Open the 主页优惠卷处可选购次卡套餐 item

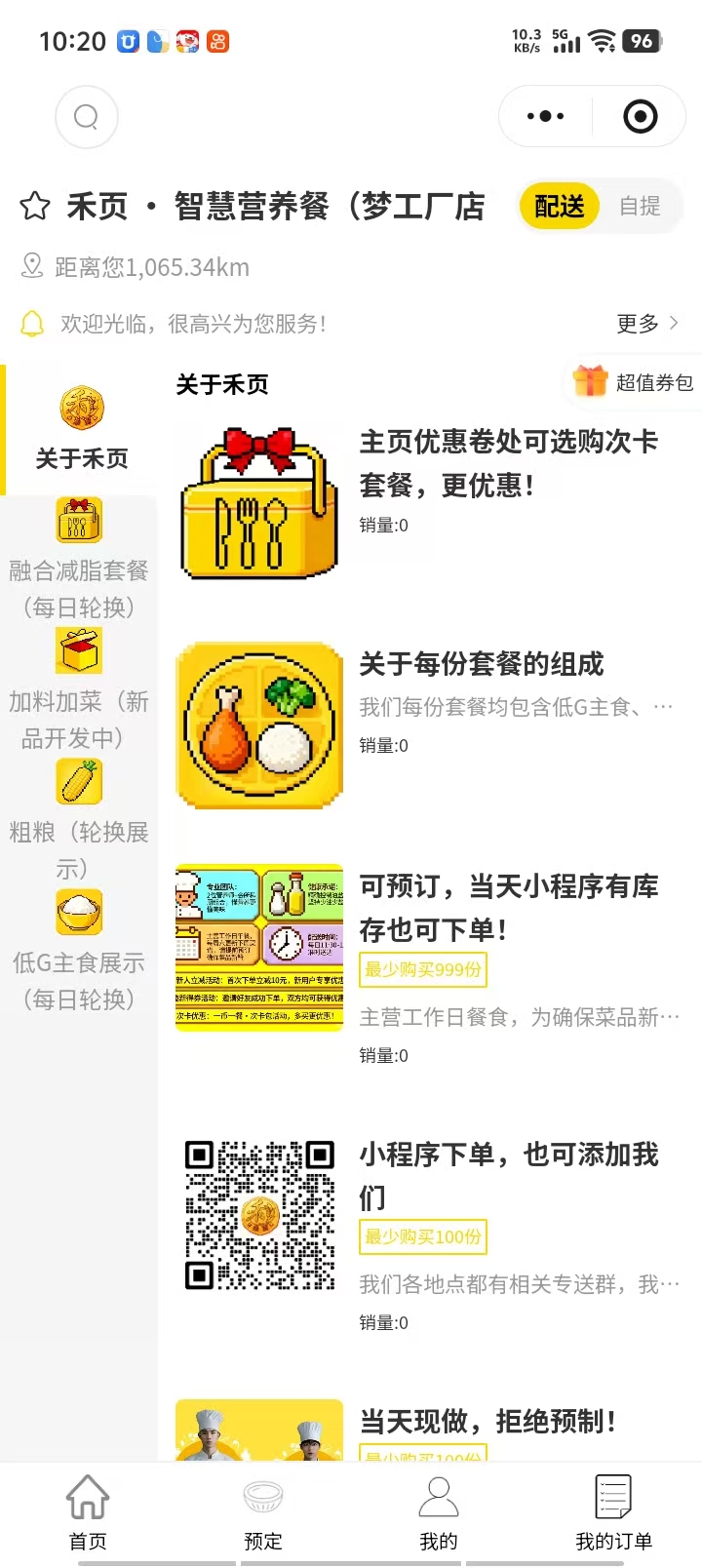(509, 463)
